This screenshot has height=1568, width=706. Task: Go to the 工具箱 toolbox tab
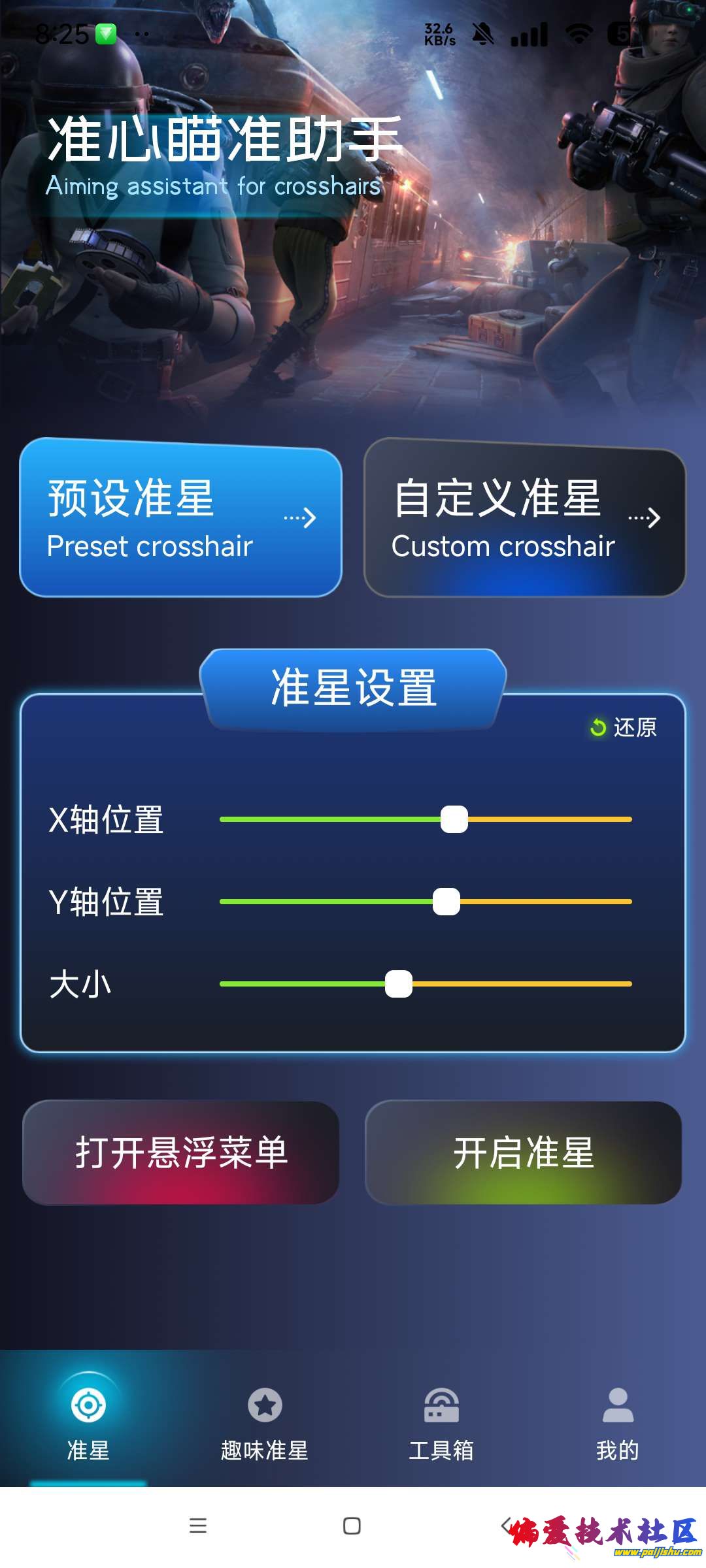pyautogui.click(x=441, y=1419)
